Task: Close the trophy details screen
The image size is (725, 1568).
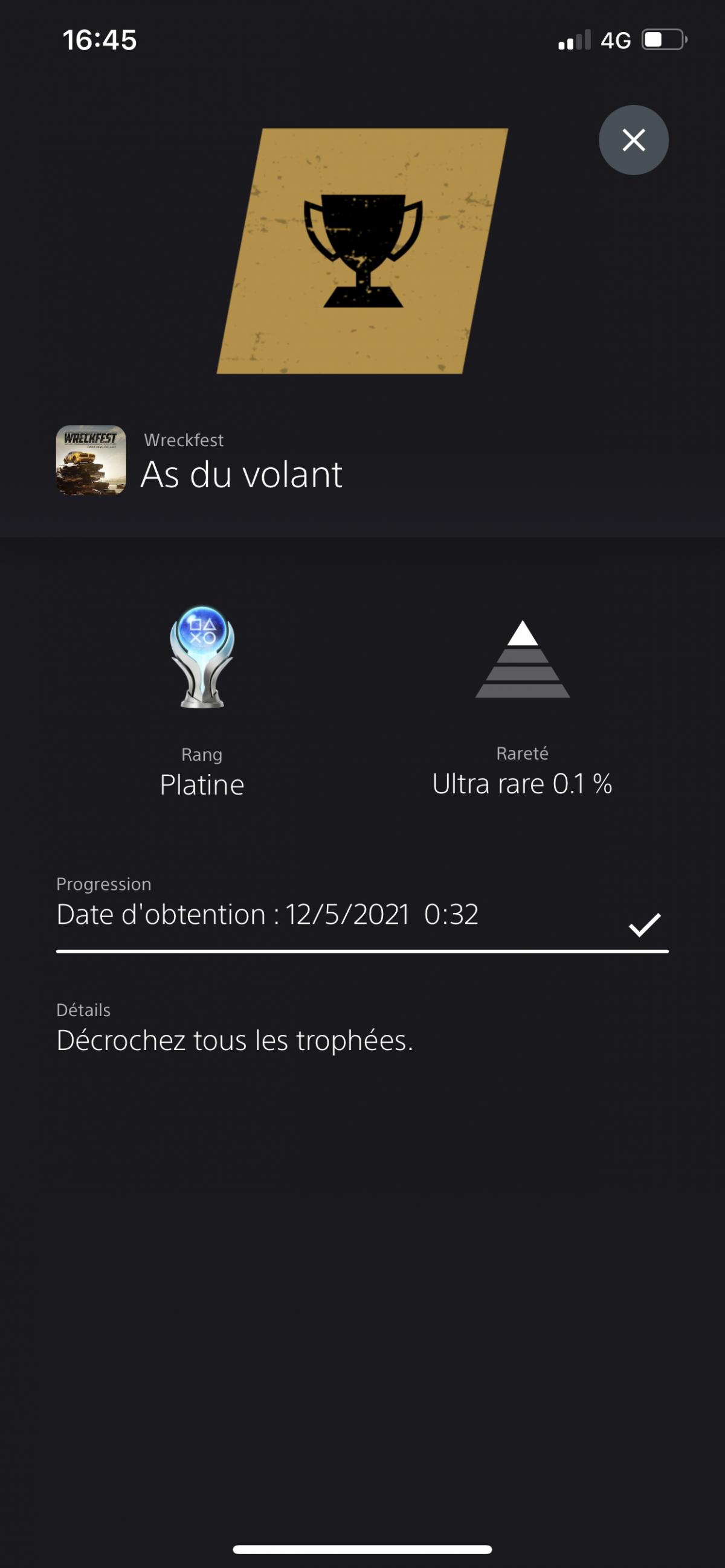Action: pos(633,140)
